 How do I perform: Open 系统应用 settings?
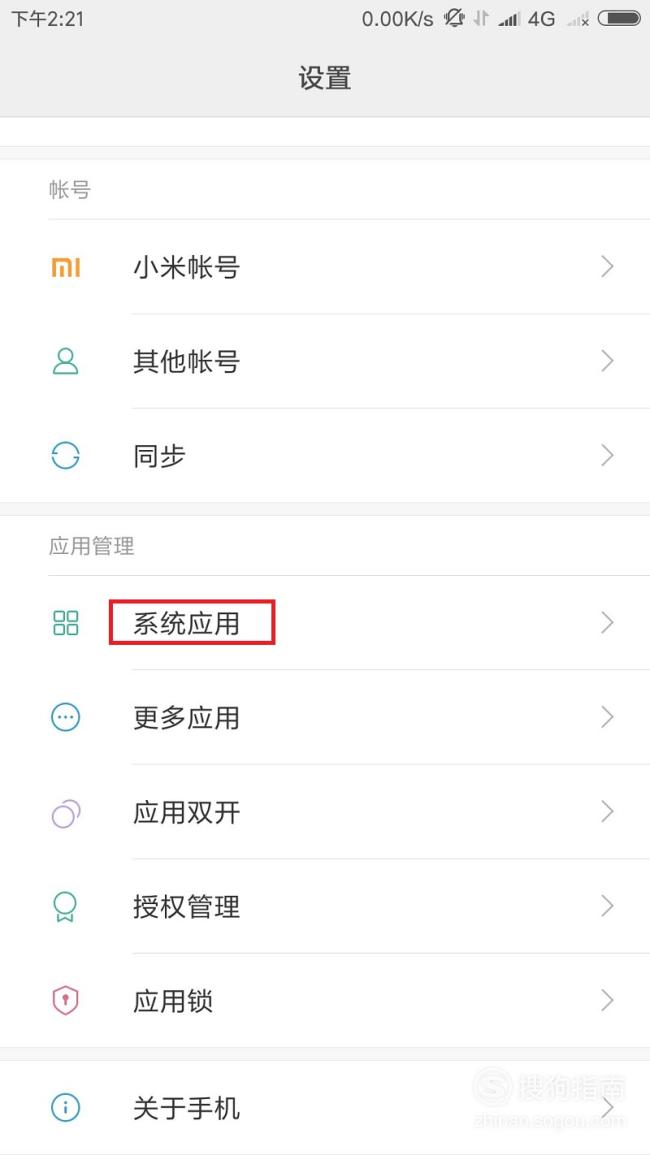coord(325,623)
